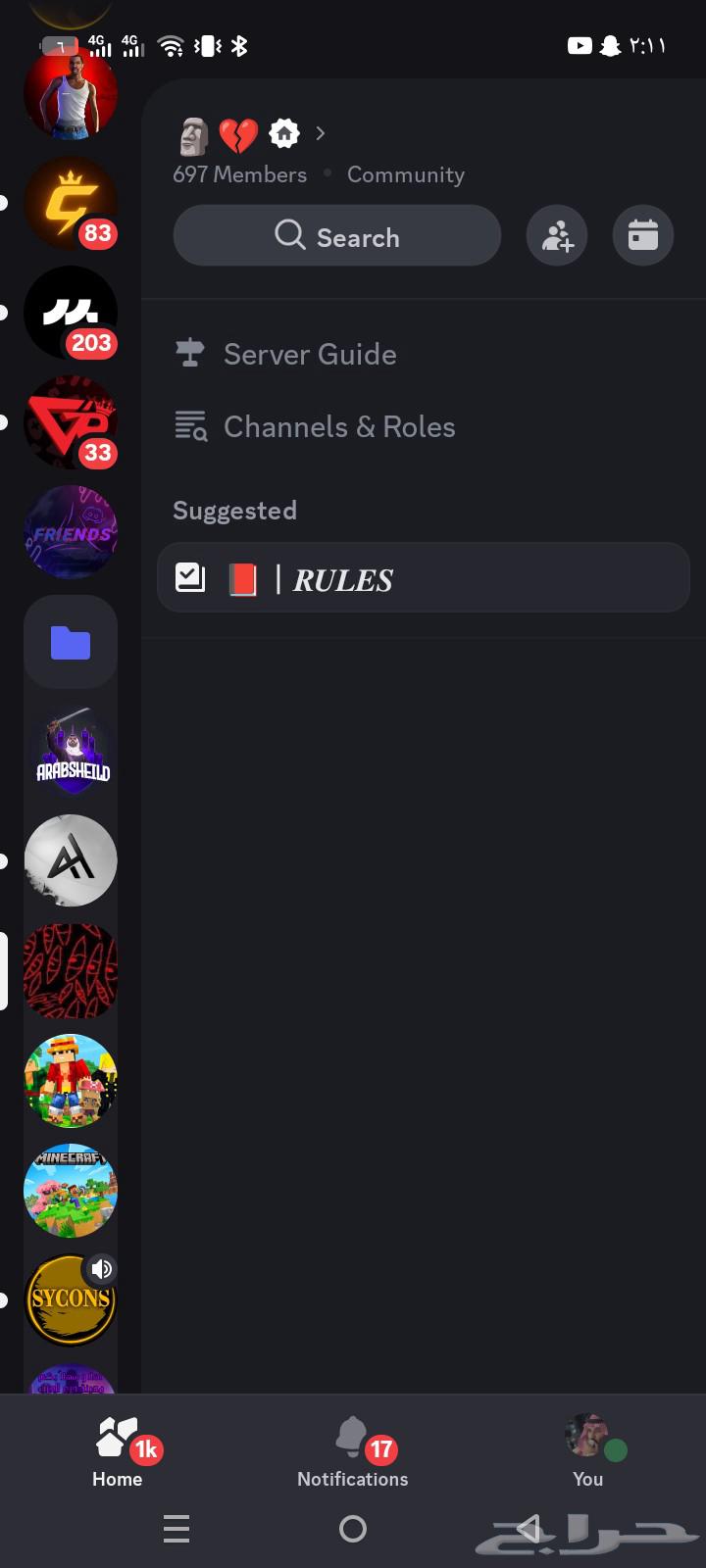
Task: Open the server name options chevron
Action: [319, 132]
